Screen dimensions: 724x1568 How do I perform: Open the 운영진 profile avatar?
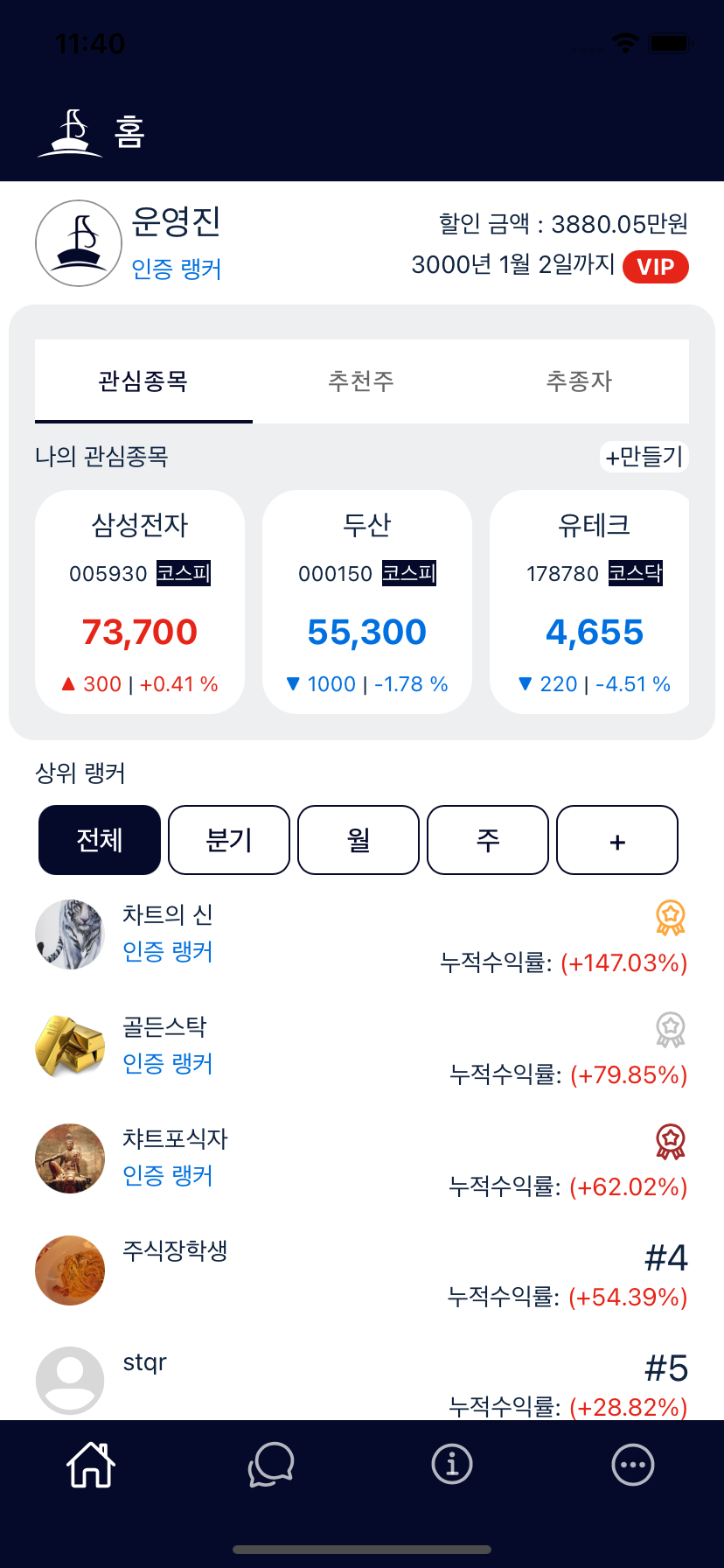click(78, 242)
